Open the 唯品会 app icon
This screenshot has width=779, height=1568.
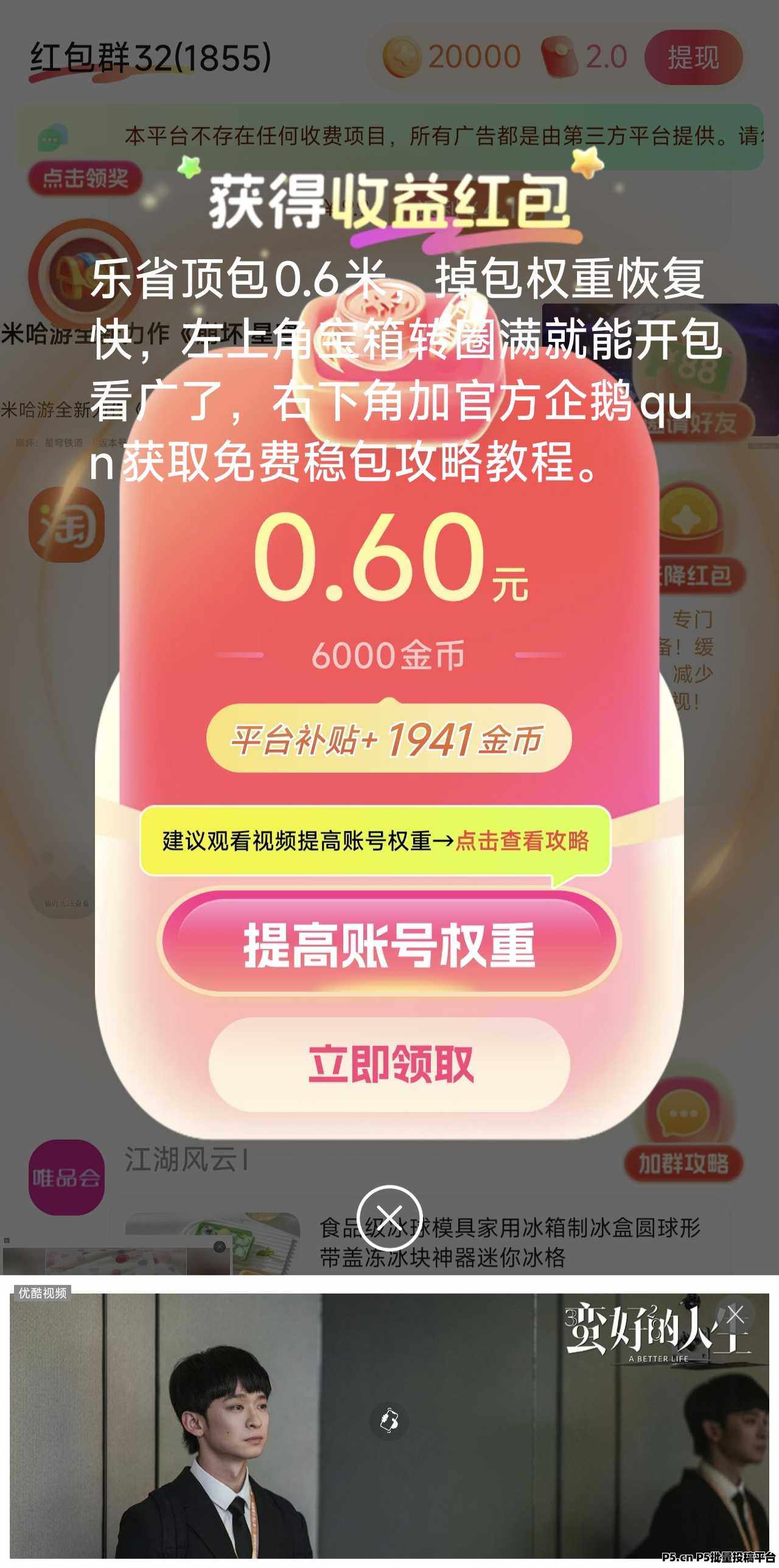click(x=66, y=1177)
